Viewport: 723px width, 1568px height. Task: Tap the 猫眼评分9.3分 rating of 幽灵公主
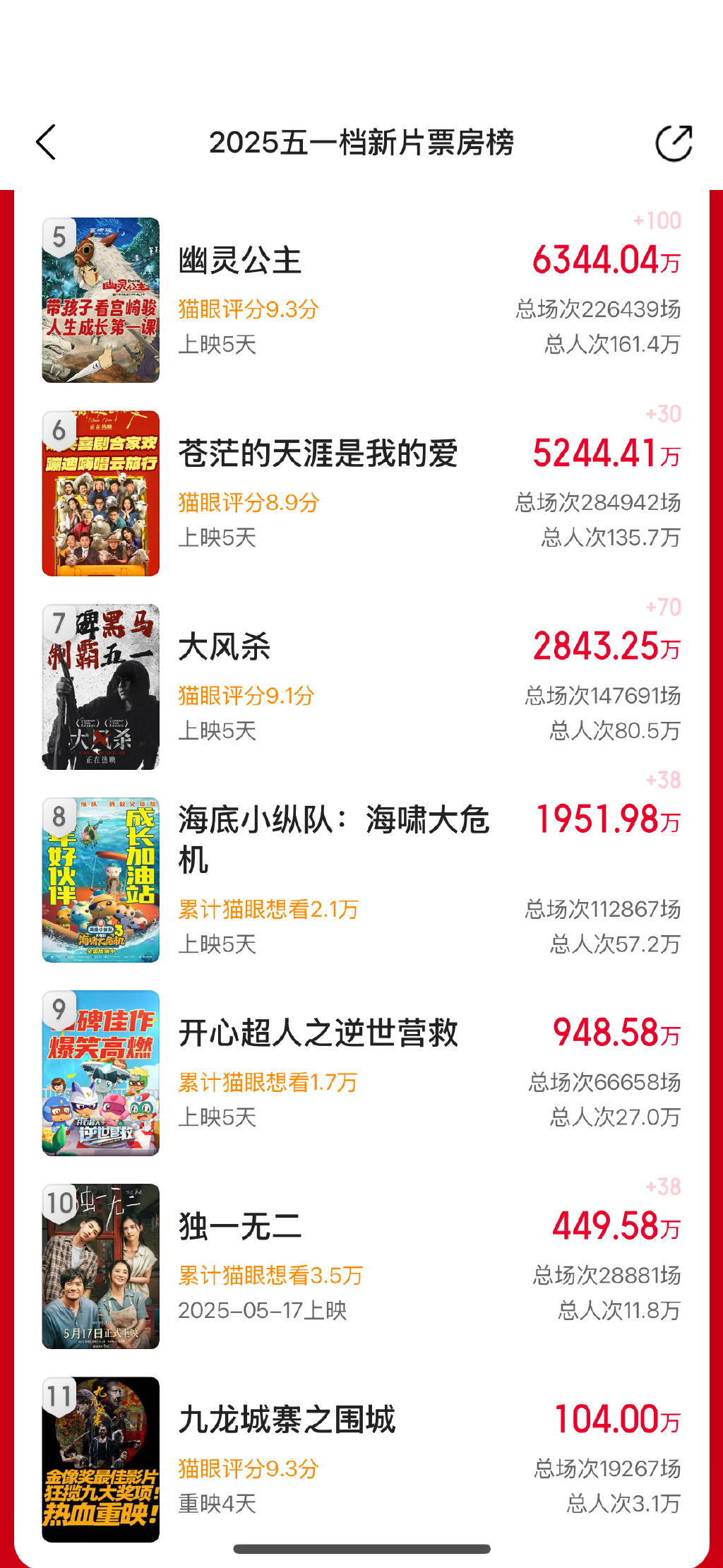pyautogui.click(x=246, y=308)
